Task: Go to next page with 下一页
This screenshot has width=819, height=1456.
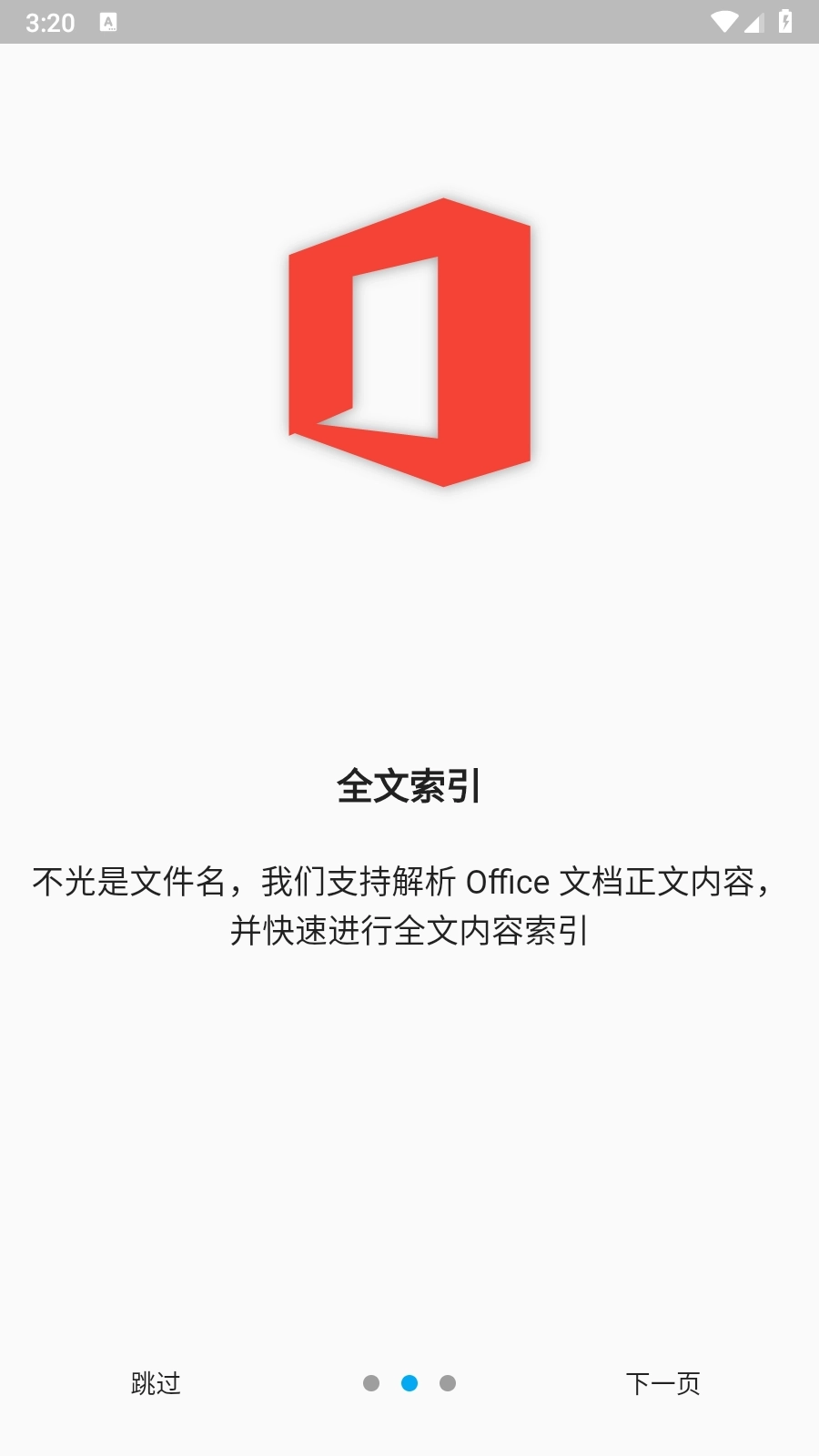Action: (662, 1383)
